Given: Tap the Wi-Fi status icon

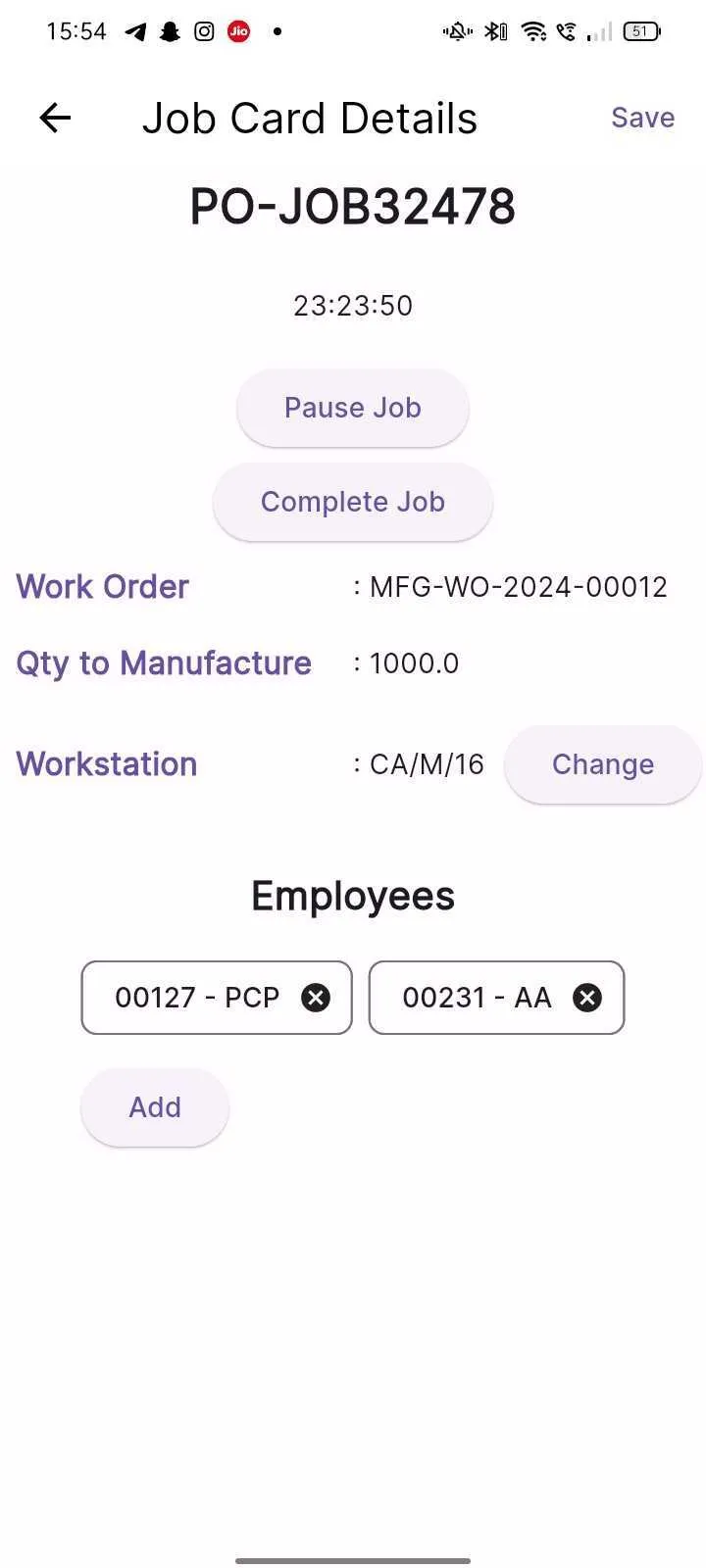Looking at the screenshot, I should point(533,30).
